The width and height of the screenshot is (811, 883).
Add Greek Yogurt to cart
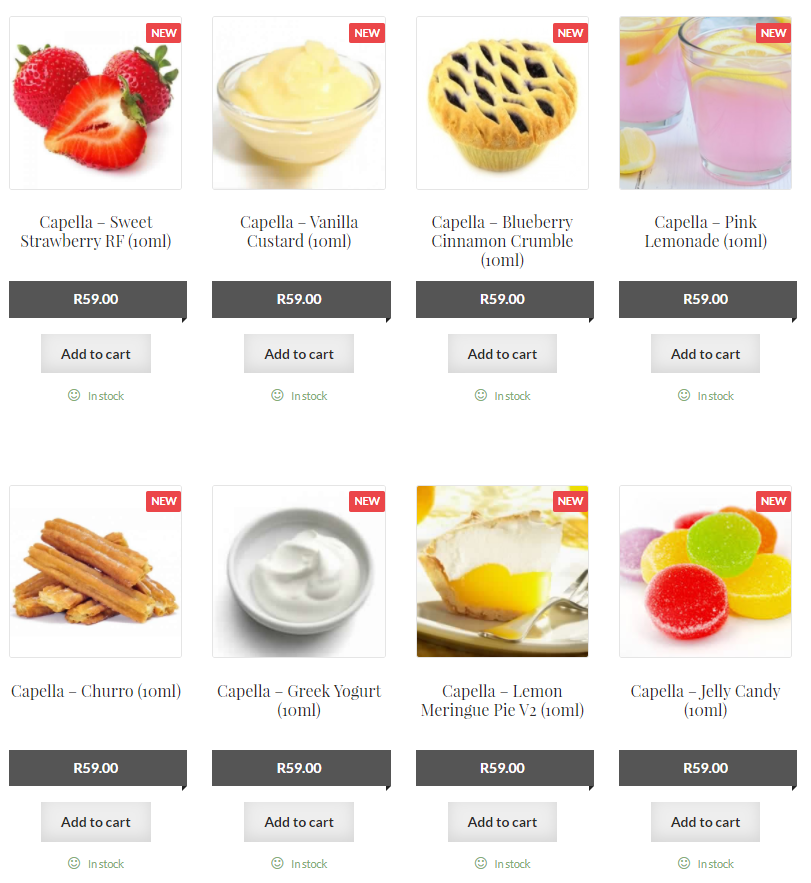(299, 822)
